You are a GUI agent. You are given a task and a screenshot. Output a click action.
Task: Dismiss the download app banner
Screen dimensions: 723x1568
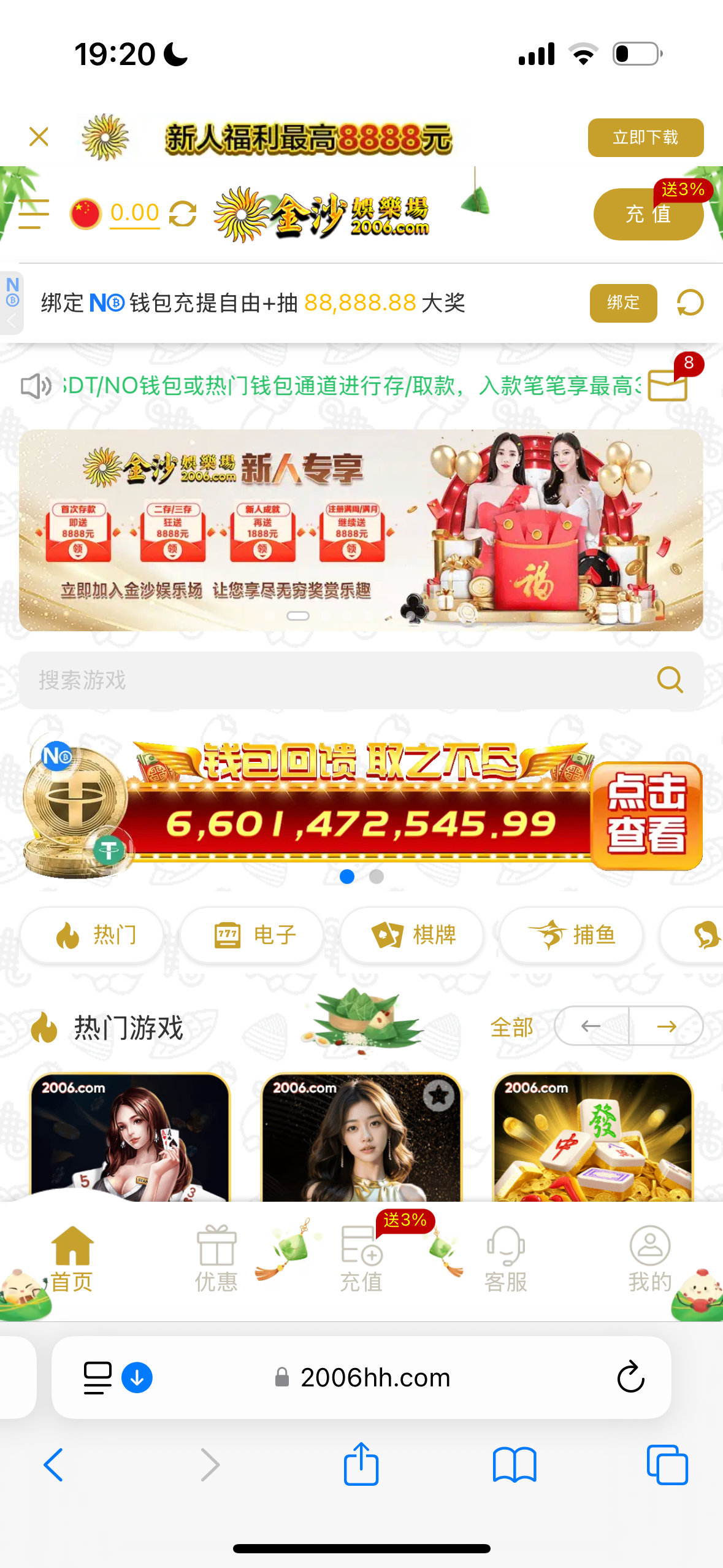39,137
